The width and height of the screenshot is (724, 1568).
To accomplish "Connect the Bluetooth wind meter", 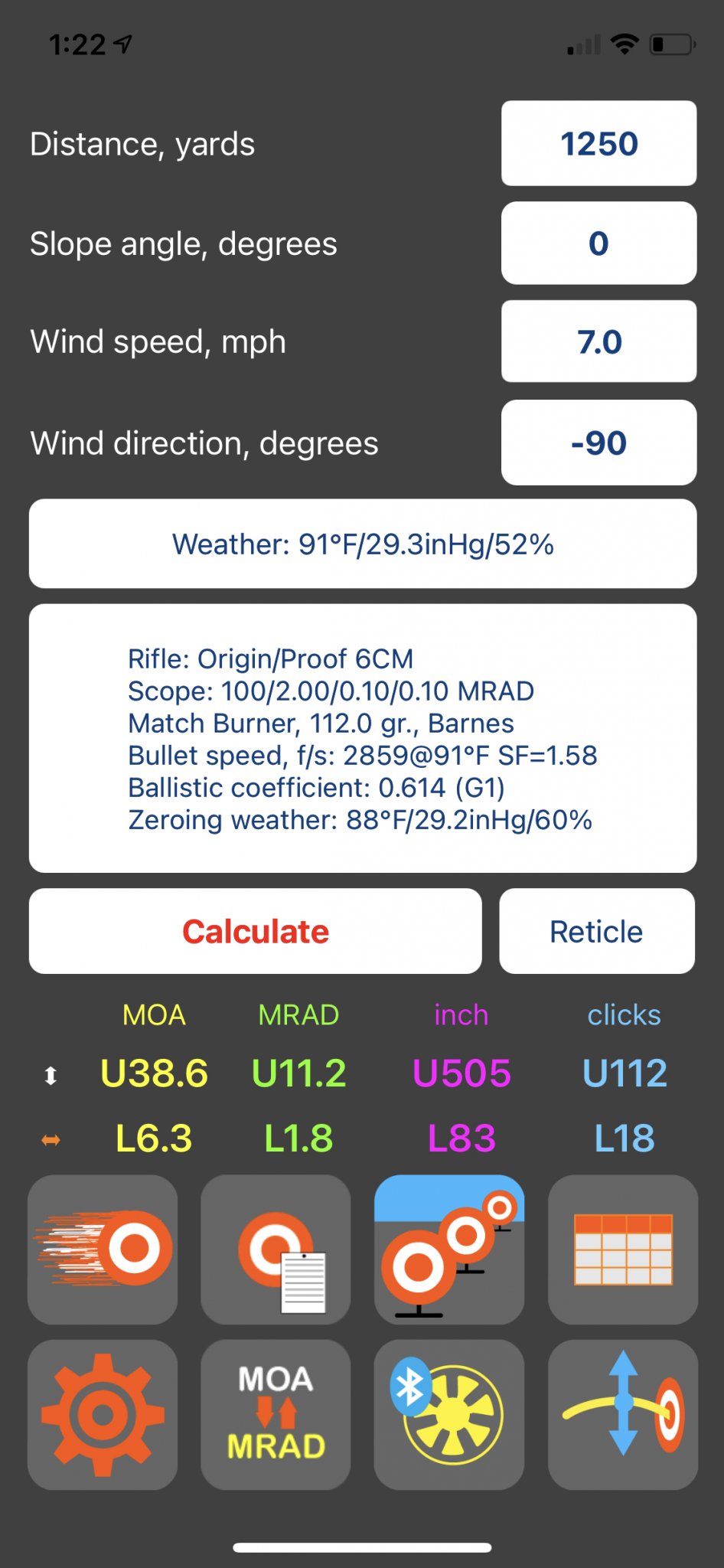I will point(449,1415).
